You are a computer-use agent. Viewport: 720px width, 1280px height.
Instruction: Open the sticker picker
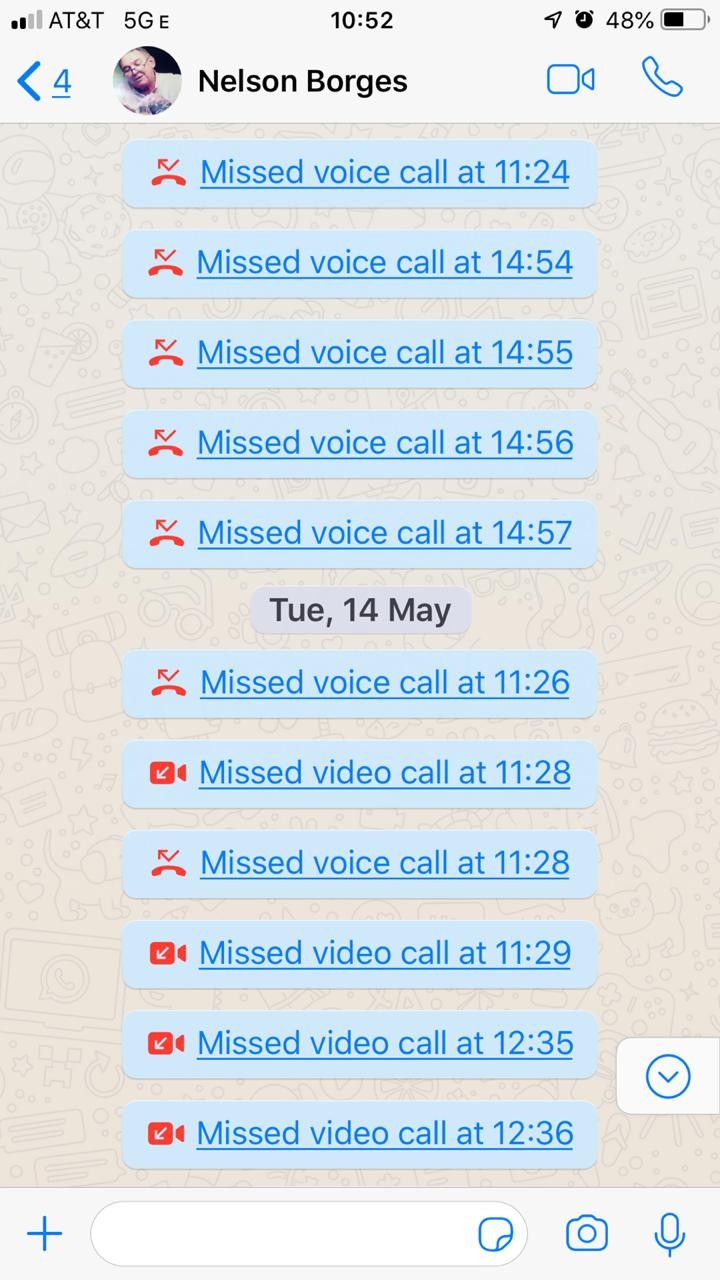coord(496,1234)
